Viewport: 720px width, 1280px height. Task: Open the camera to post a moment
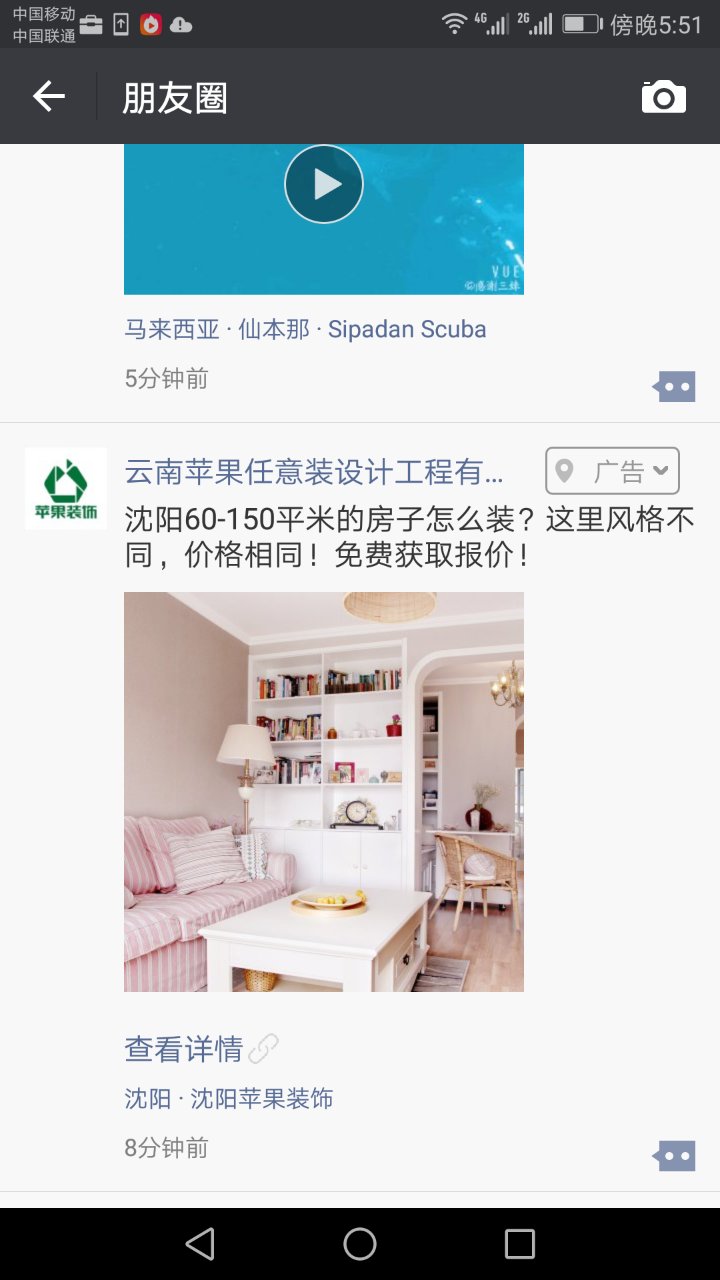pyautogui.click(x=664, y=97)
